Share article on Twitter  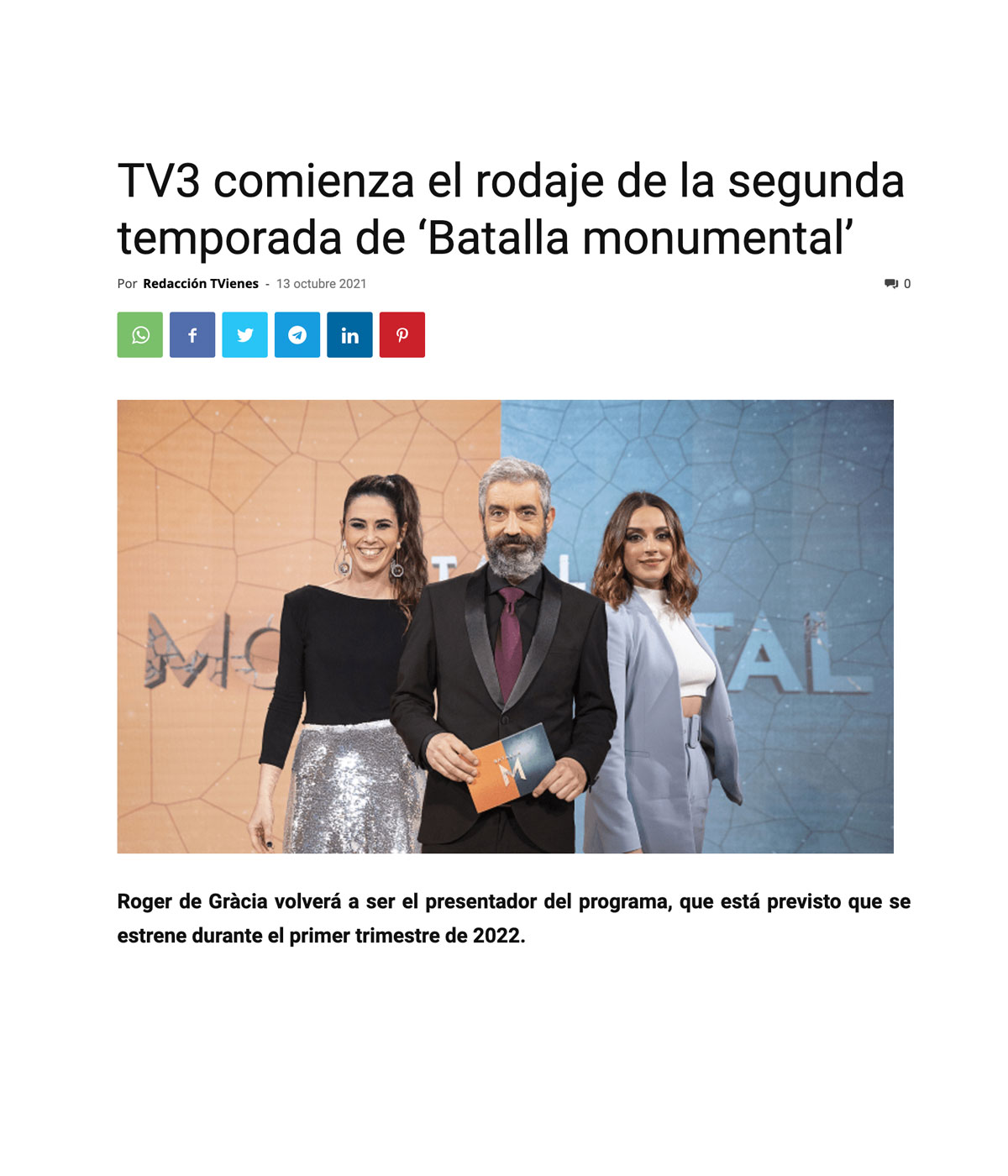[244, 334]
